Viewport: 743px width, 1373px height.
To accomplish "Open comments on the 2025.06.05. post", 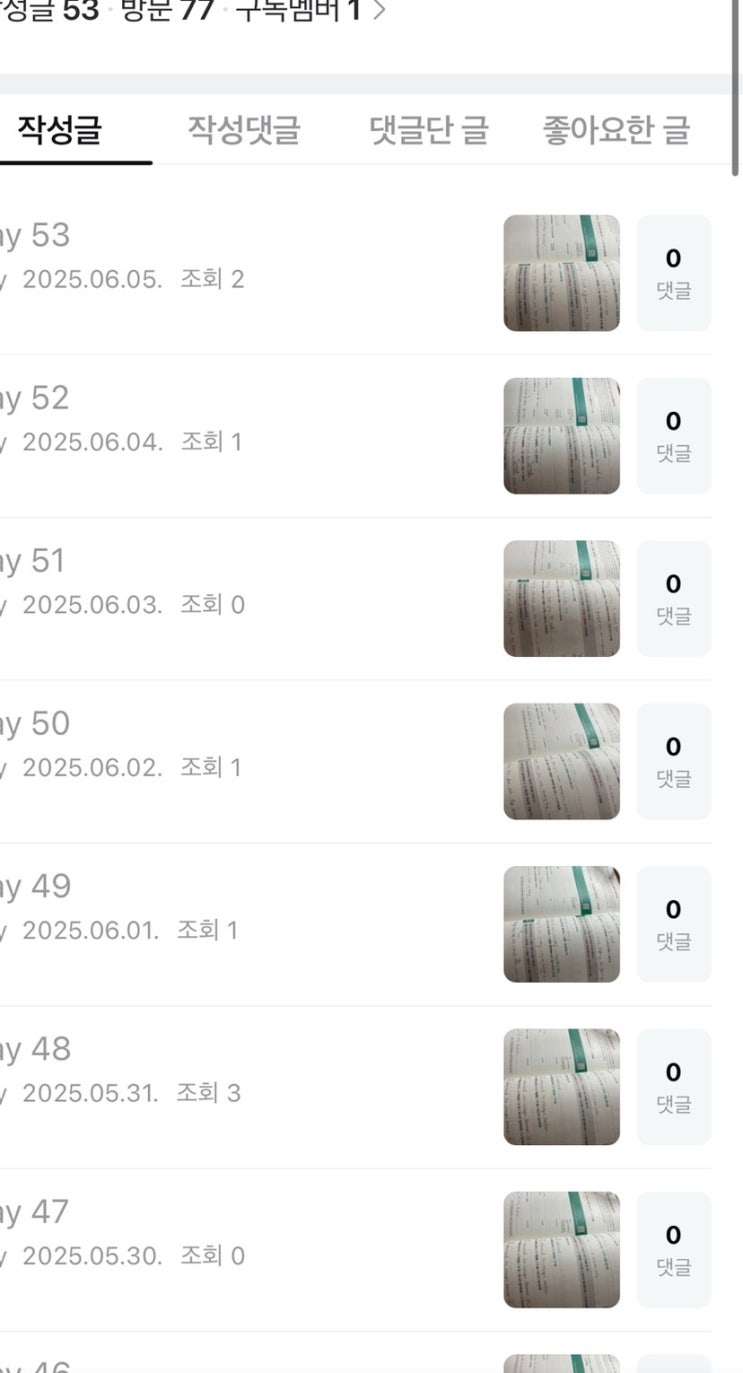I will 673,273.
